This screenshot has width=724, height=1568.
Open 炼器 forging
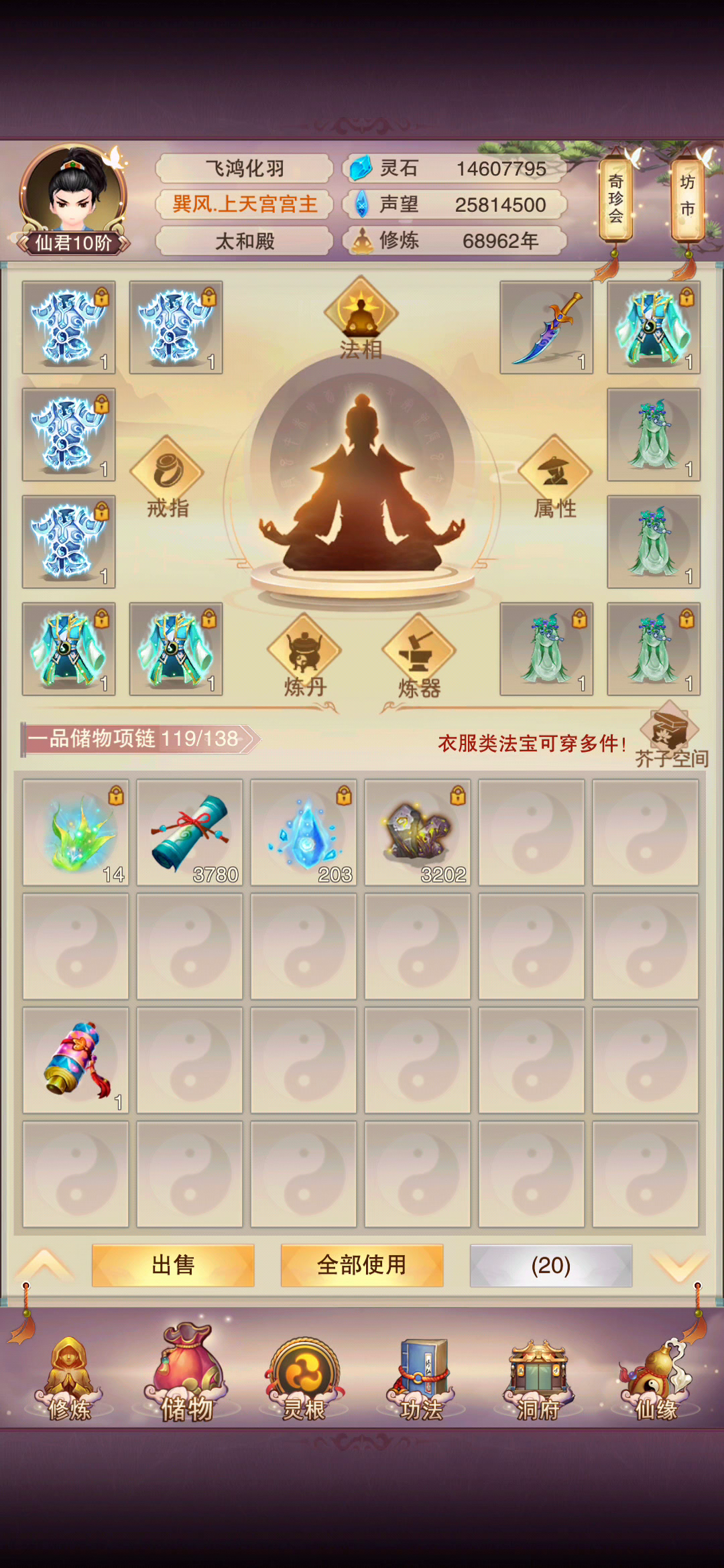[419, 652]
